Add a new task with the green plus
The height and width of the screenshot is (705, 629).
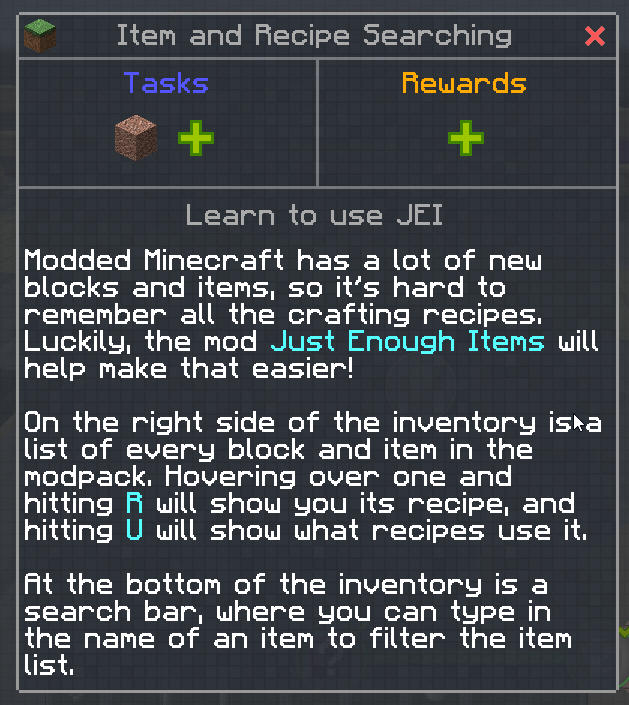coord(196,137)
